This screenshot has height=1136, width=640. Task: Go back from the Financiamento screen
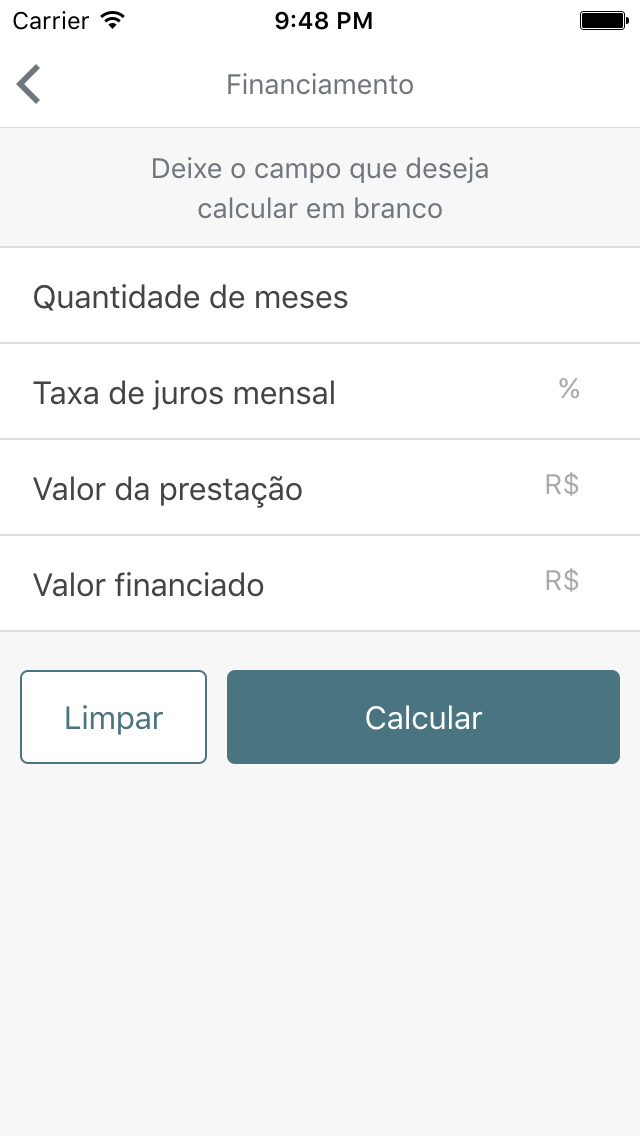pyautogui.click(x=29, y=85)
